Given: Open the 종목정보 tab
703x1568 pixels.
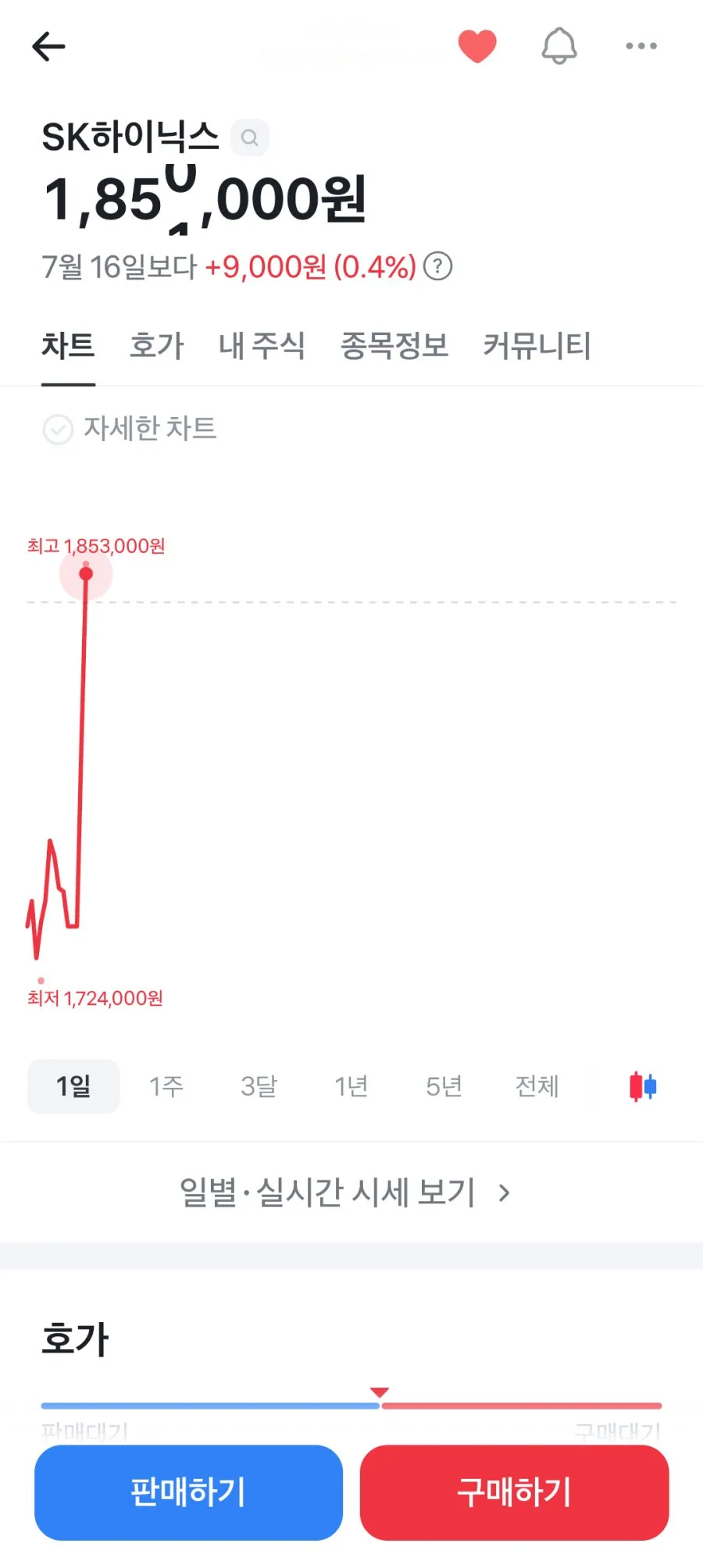Looking at the screenshot, I should [394, 345].
